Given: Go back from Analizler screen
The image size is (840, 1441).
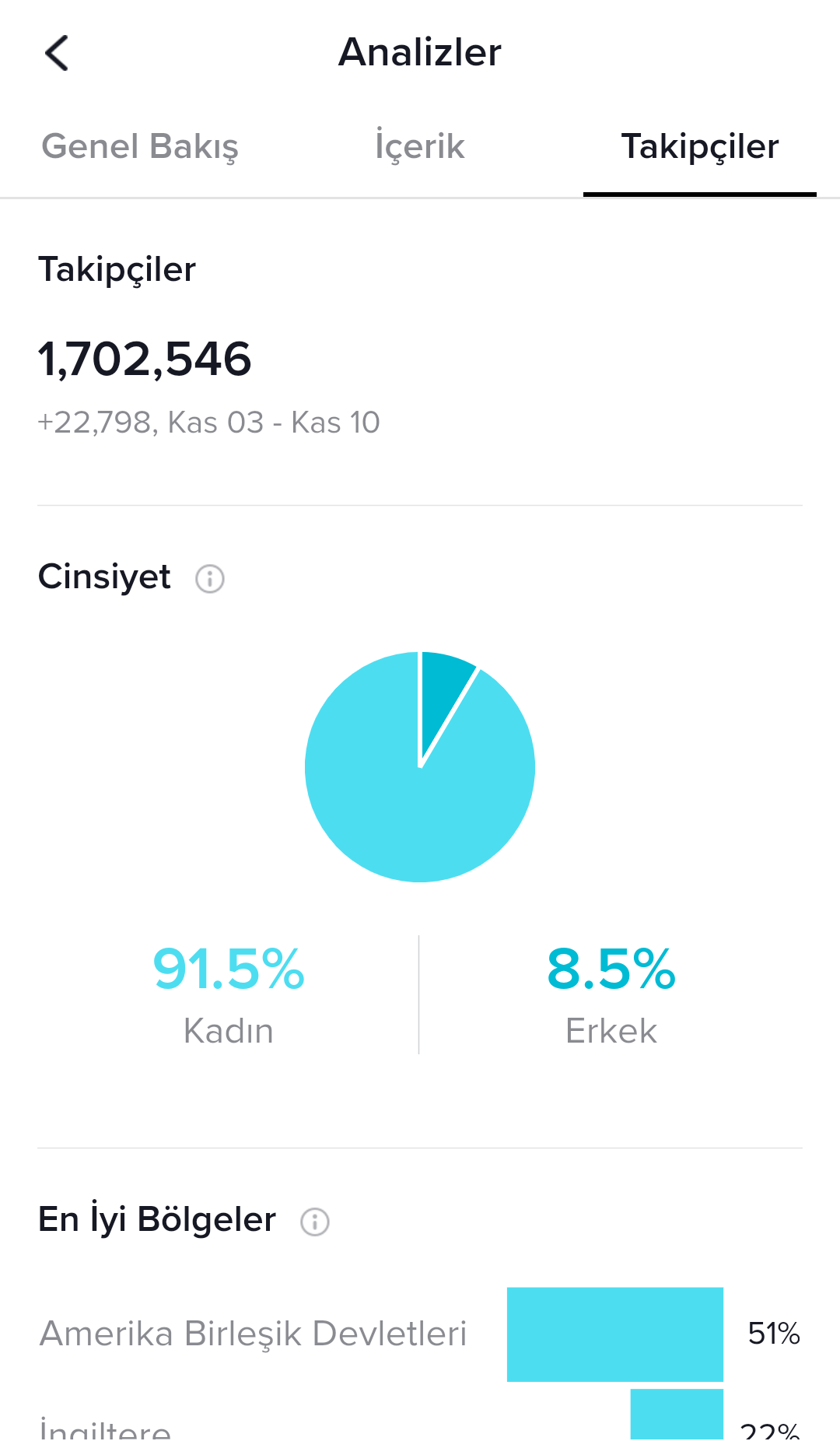Looking at the screenshot, I should point(57,53).
